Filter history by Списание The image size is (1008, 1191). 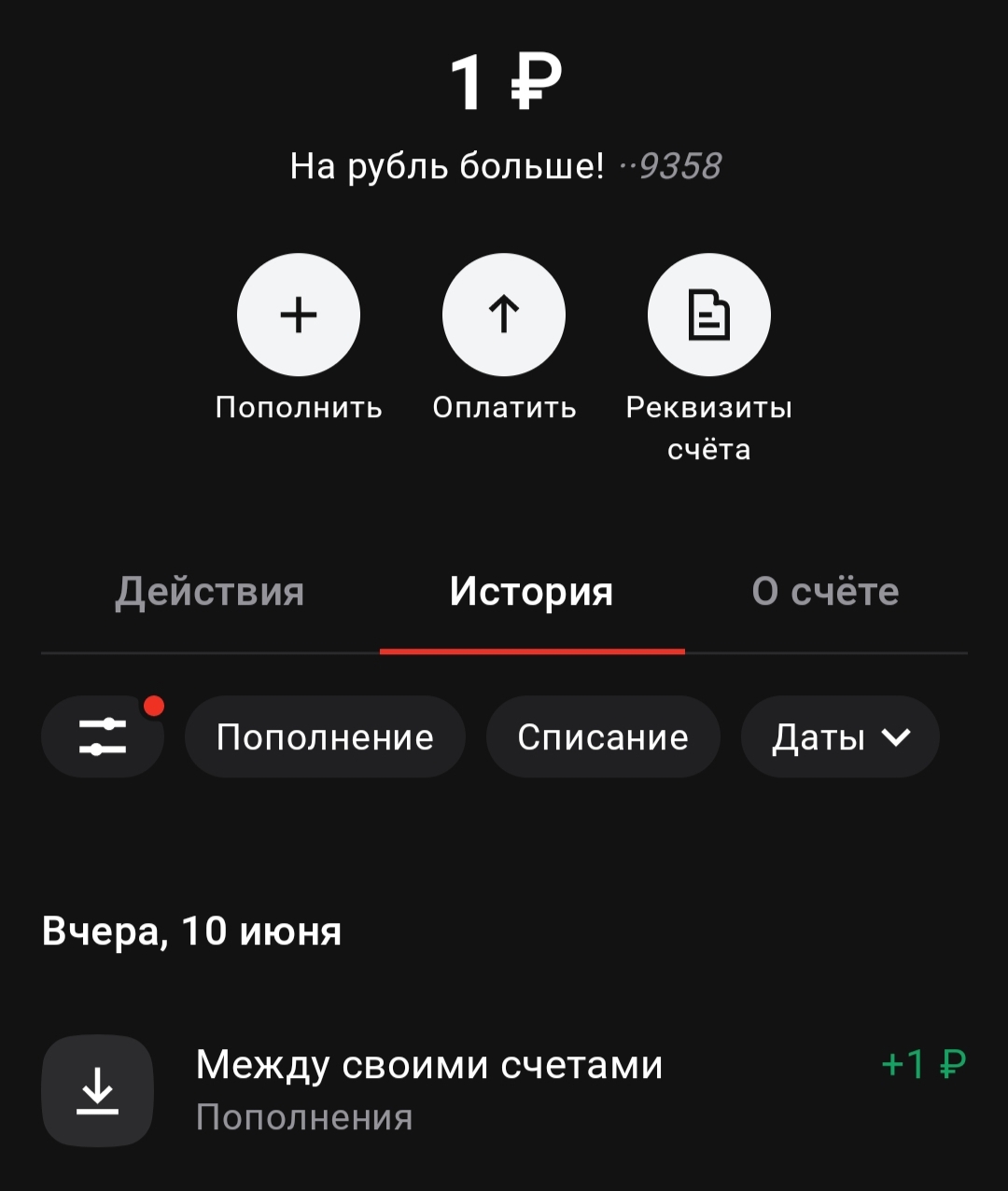[x=603, y=737]
